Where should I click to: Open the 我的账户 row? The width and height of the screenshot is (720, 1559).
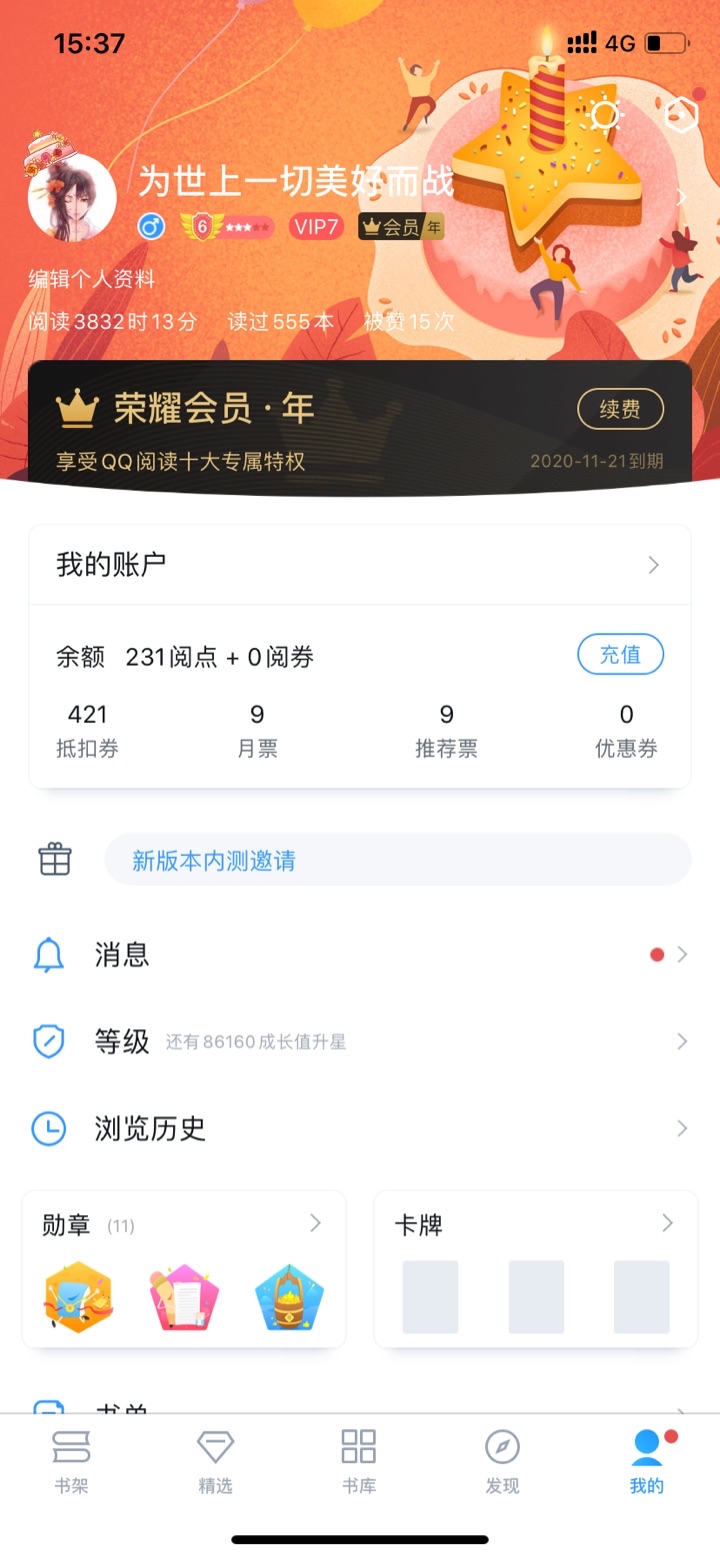[x=360, y=565]
